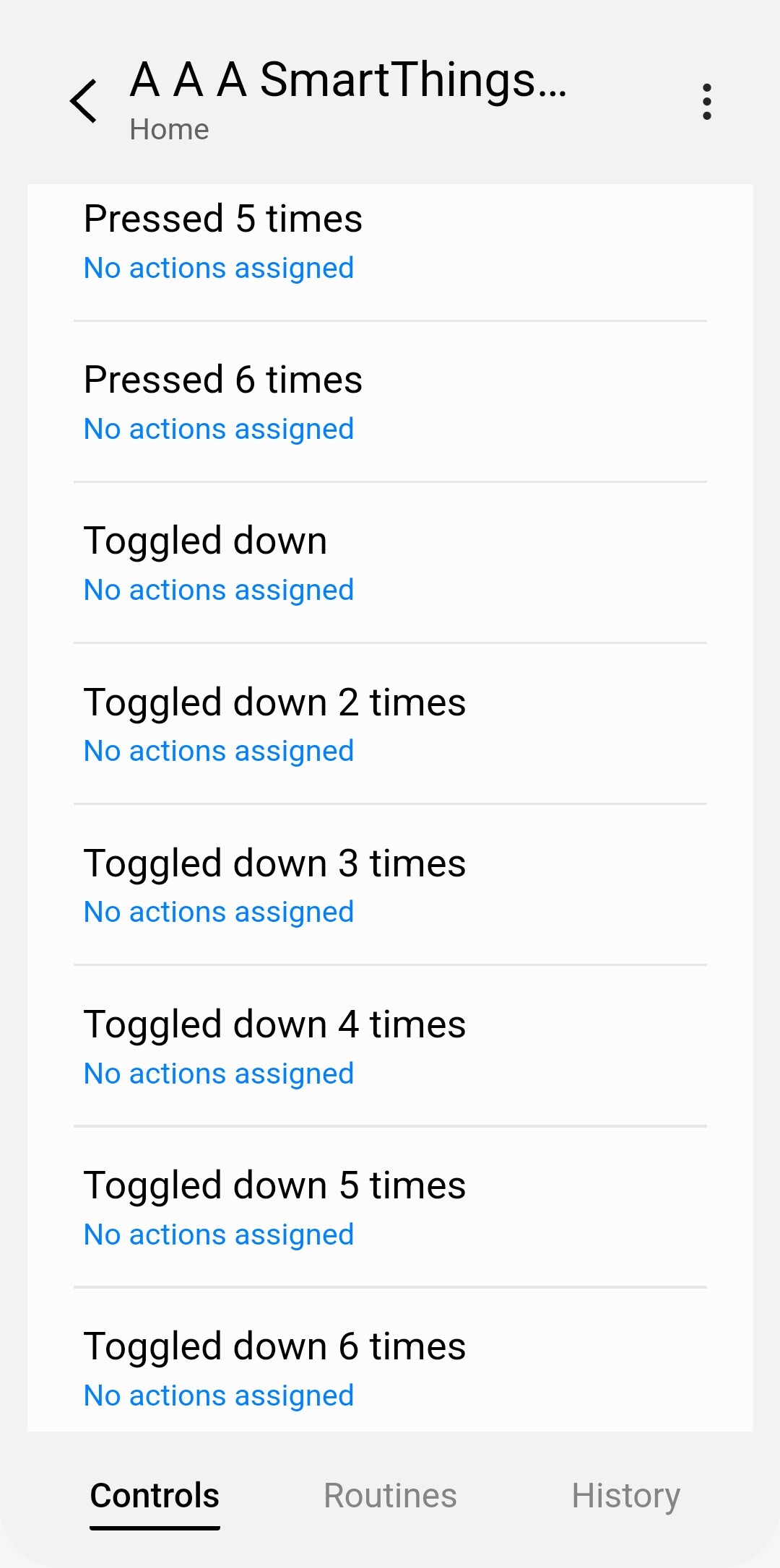780x1568 pixels.
Task: Tap the A A A SmartThings device title
Action: pos(349,83)
